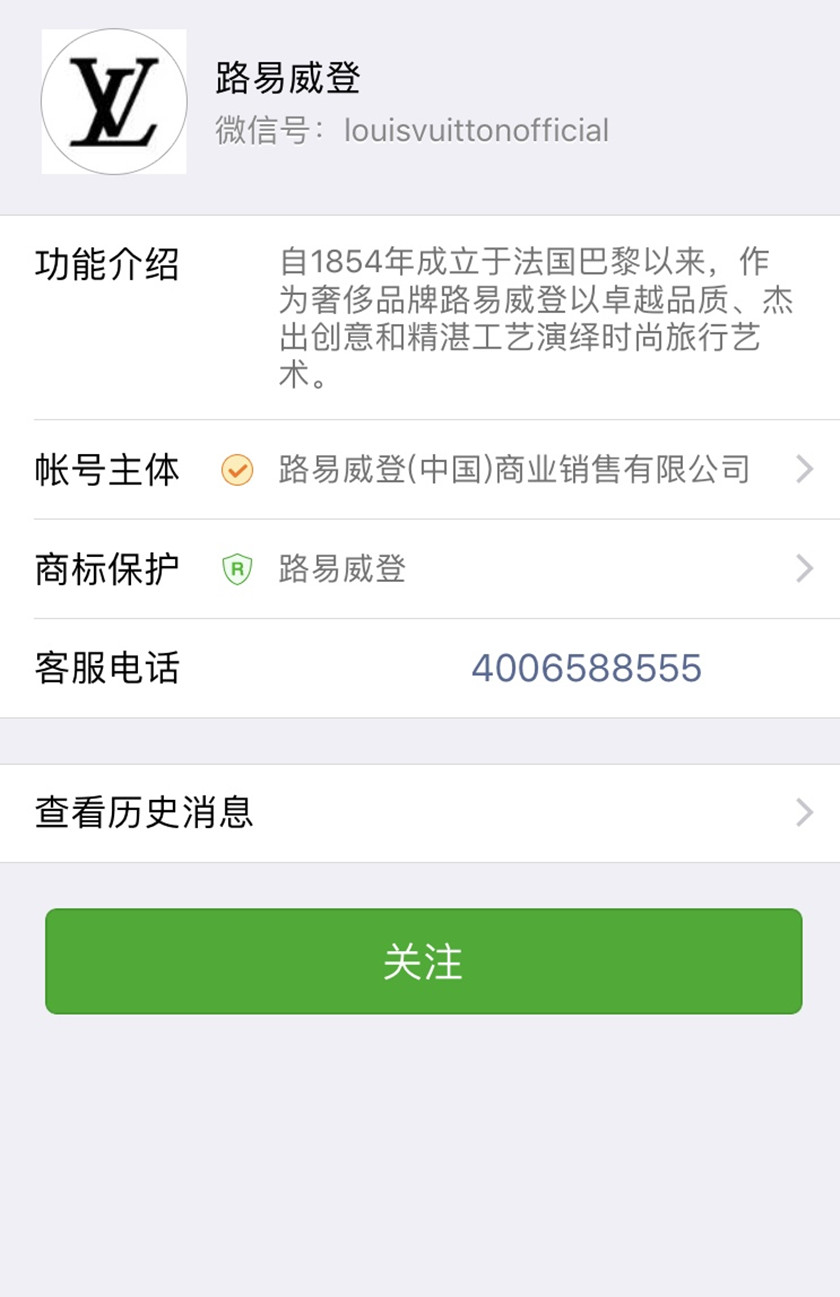The image size is (840, 1297).
Task: Open the 帐号主体 account entity row
Action: pyautogui.click(x=420, y=469)
